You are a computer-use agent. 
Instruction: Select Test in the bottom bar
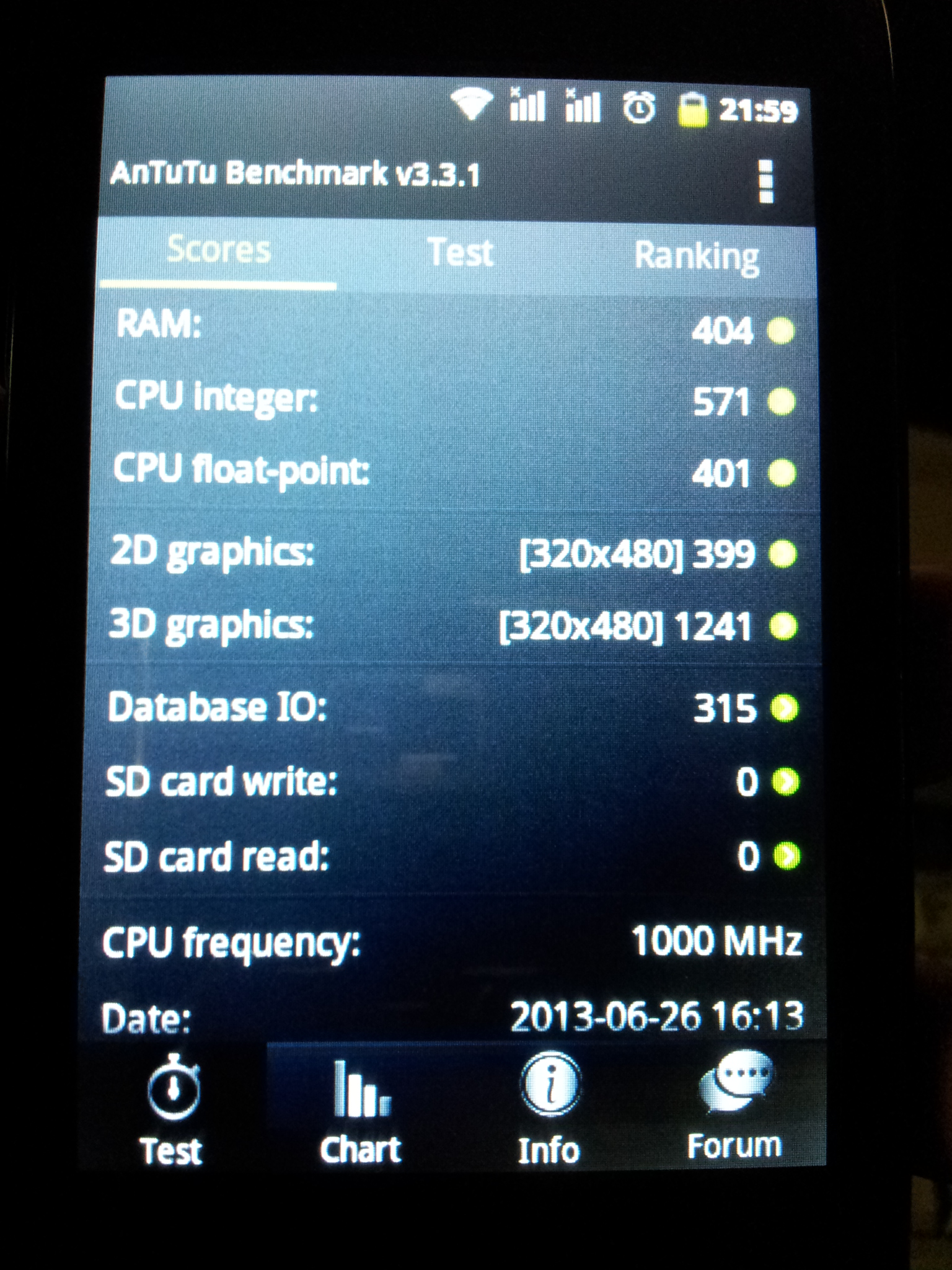pyautogui.click(x=172, y=1110)
